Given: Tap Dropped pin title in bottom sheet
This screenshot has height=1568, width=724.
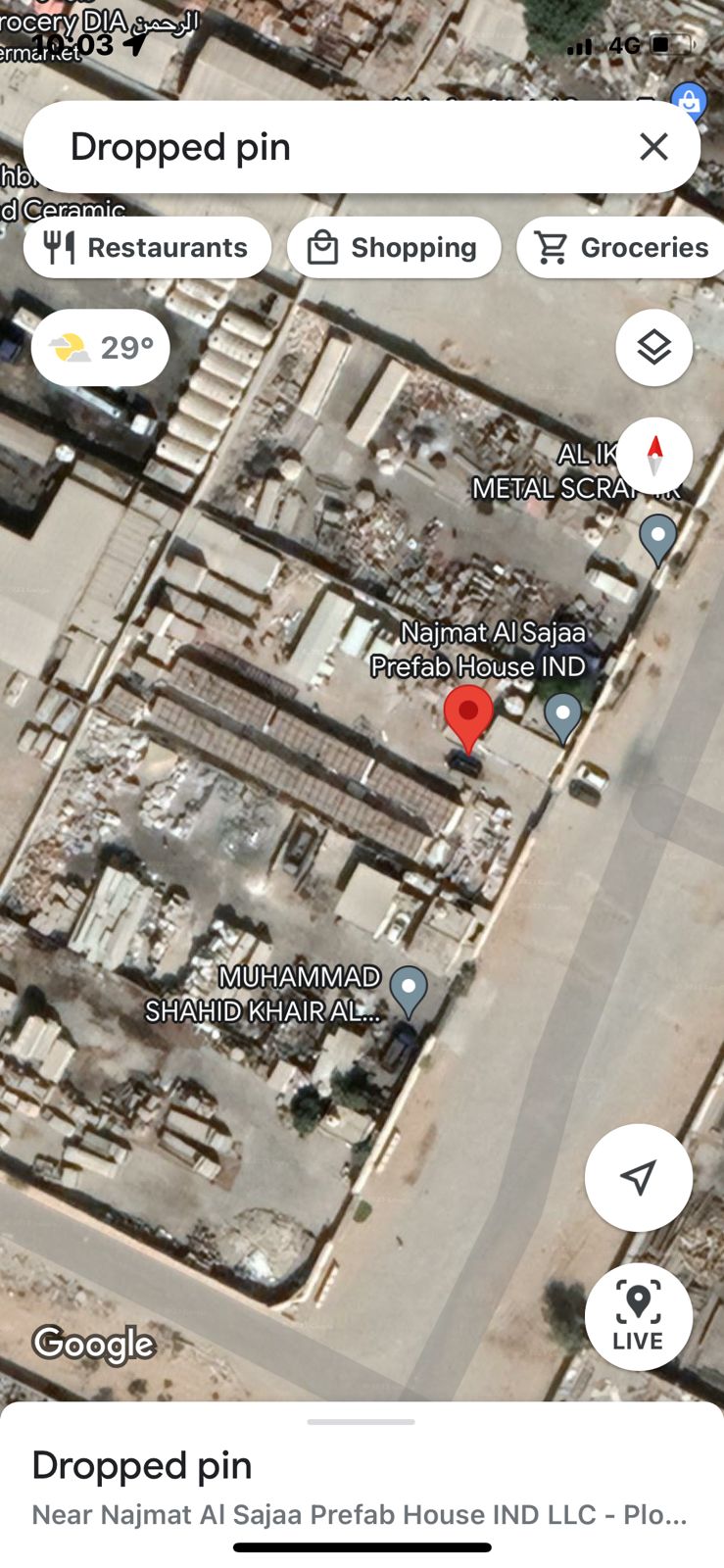Looking at the screenshot, I should pos(141,1465).
